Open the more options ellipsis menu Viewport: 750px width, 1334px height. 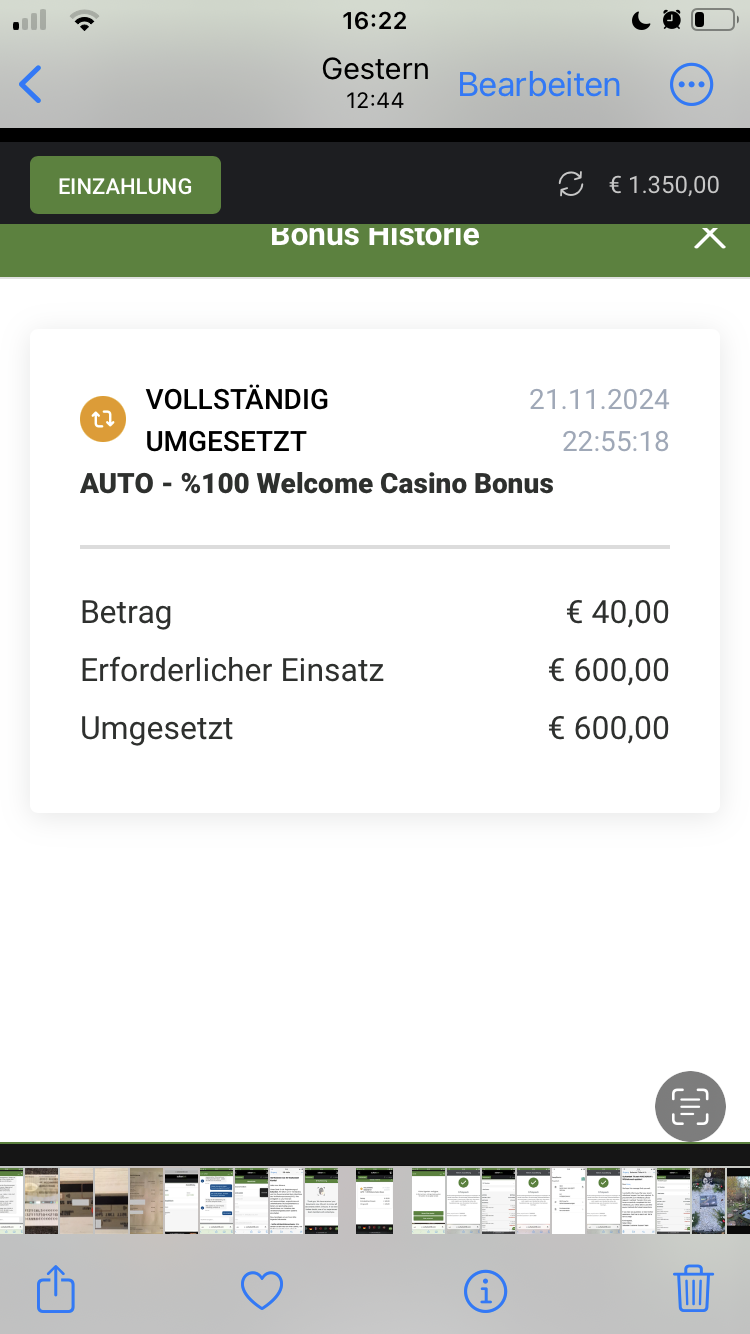[691, 85]
